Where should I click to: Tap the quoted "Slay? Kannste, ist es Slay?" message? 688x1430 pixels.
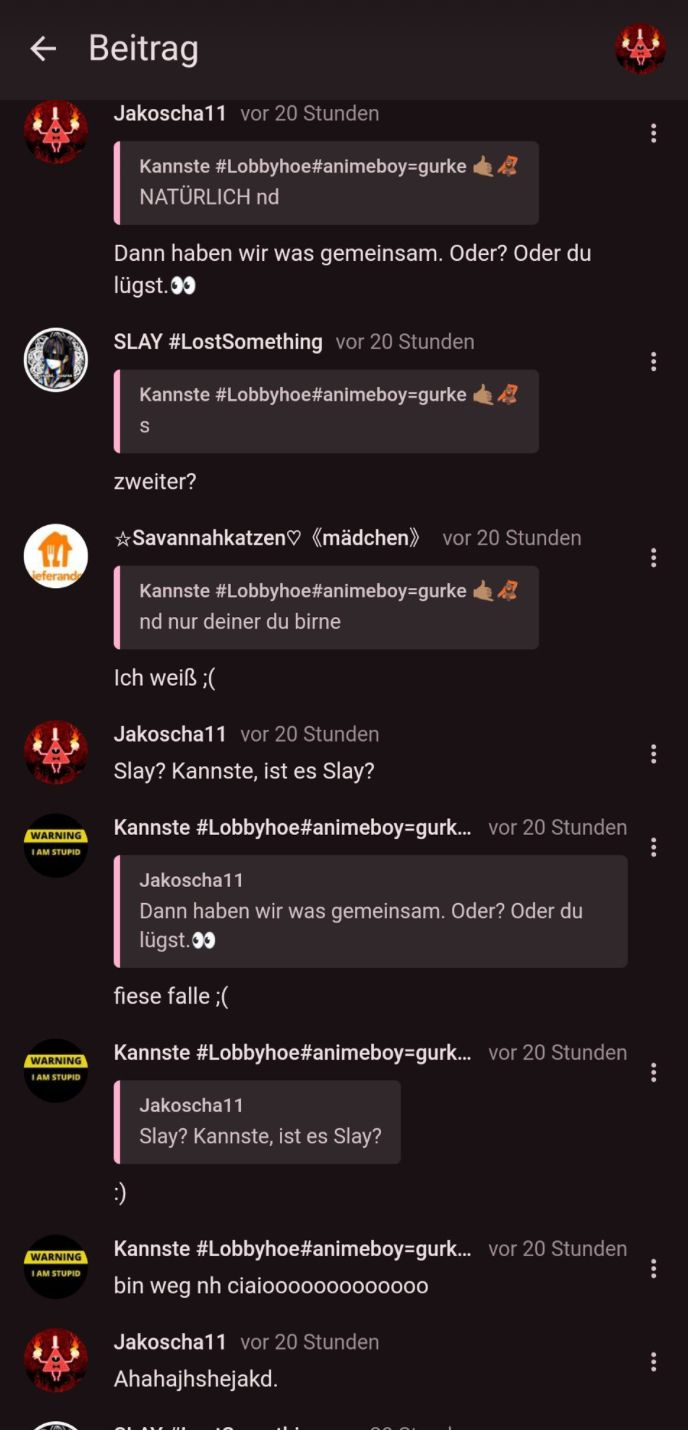[258, 1121]
